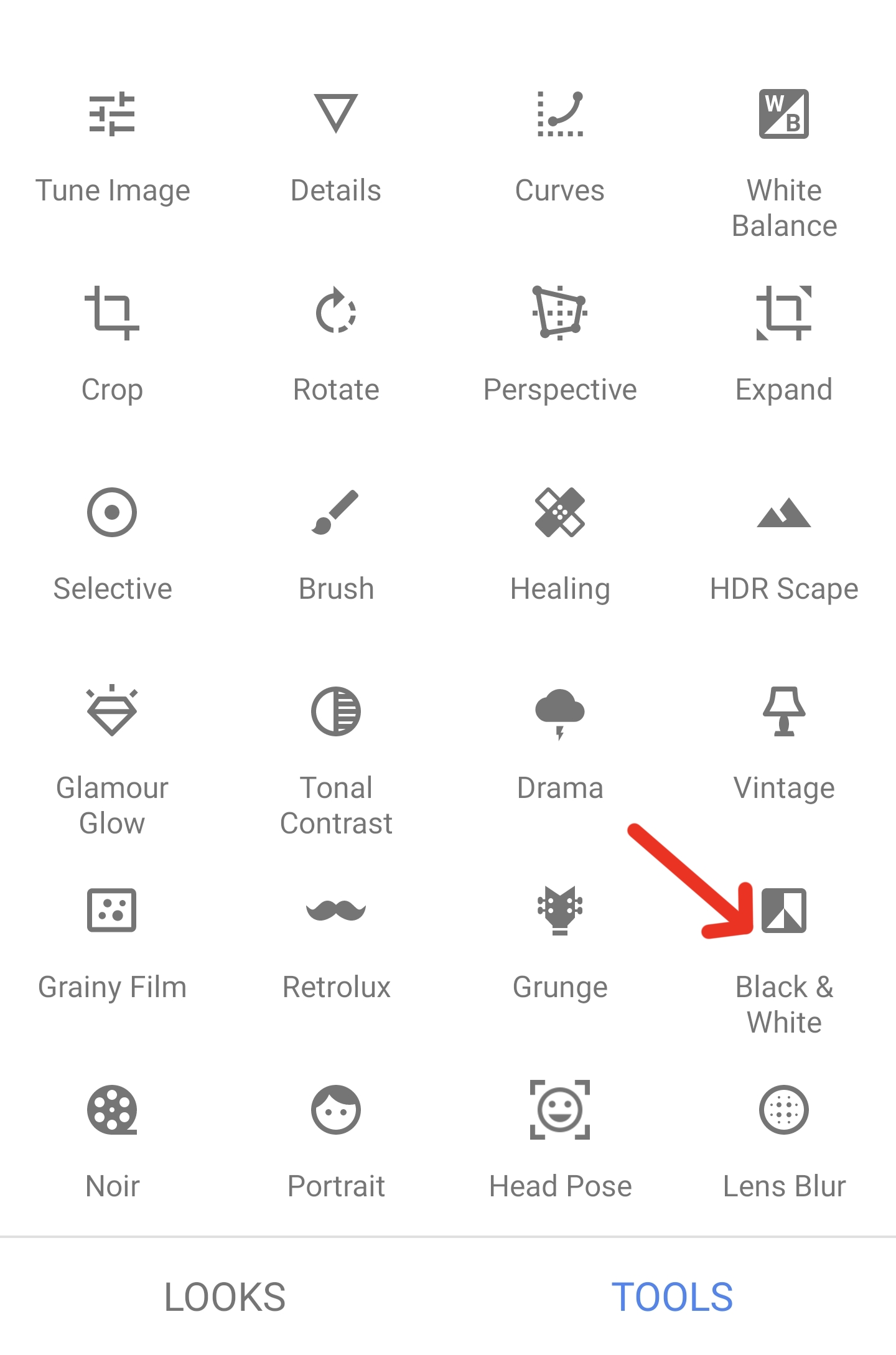The image size is (896, 1355).
Task: Open the Lens Blur tool
Action: click(x=784, y=1110)
